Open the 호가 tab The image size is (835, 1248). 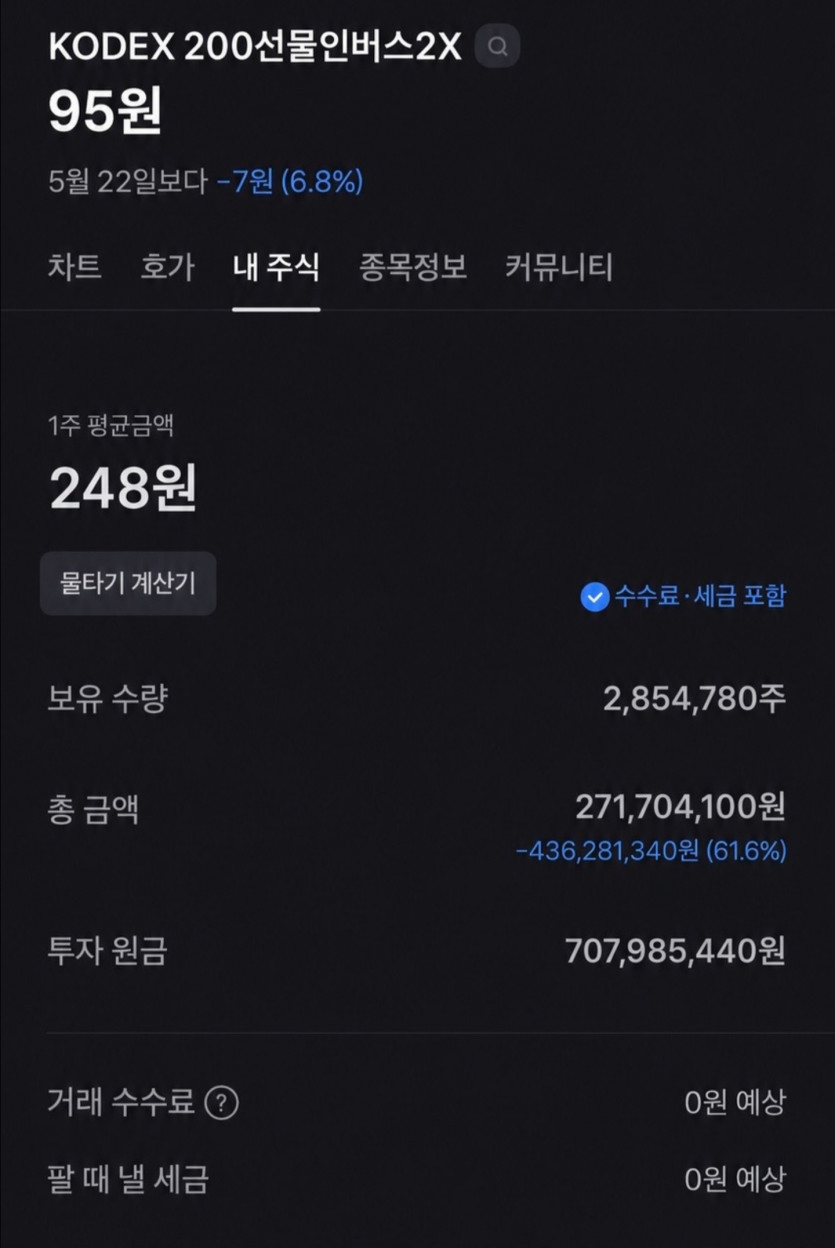pos(167,267)
